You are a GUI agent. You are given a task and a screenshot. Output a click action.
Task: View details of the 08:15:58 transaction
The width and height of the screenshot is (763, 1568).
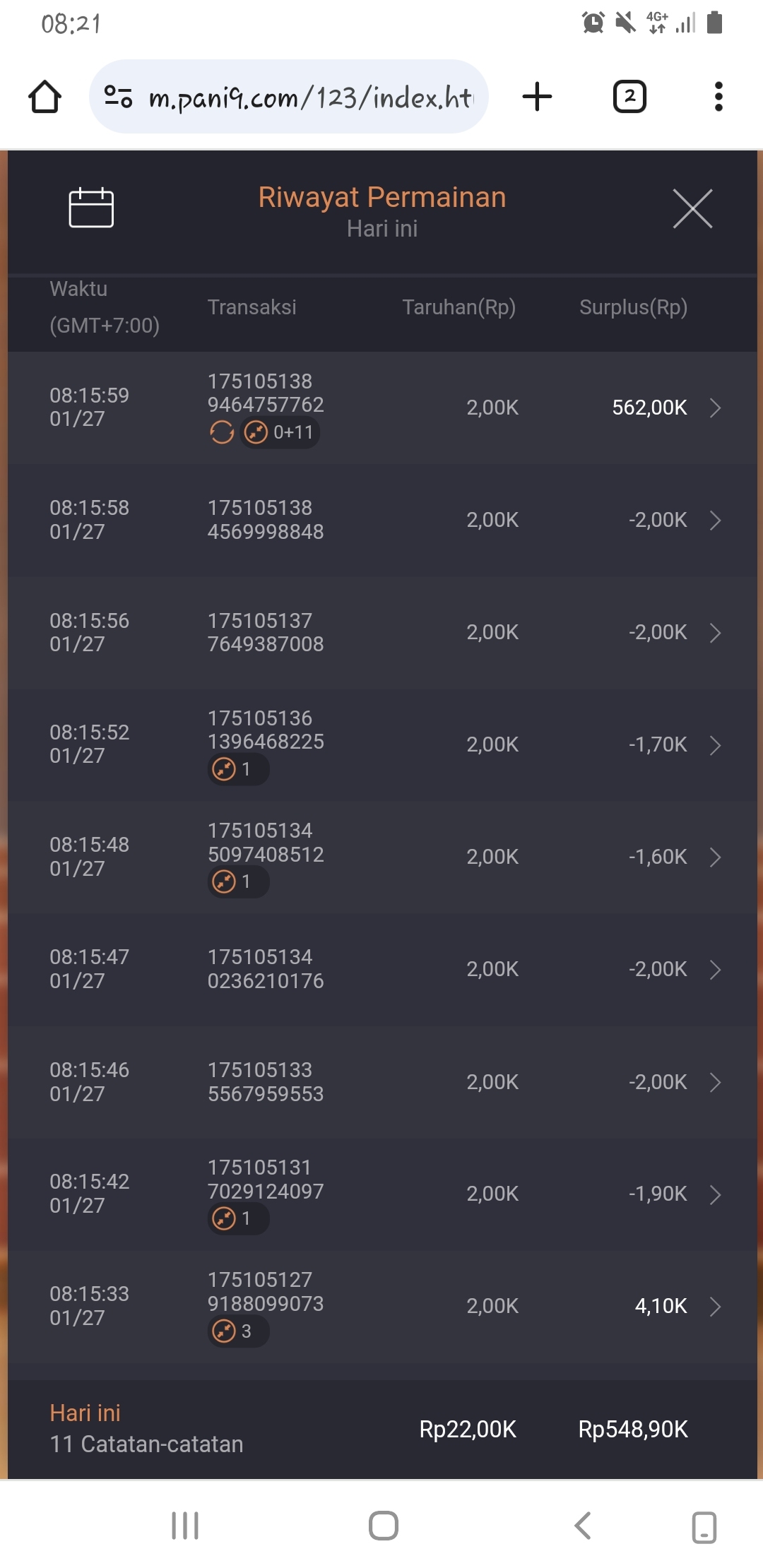pos(715,520)
